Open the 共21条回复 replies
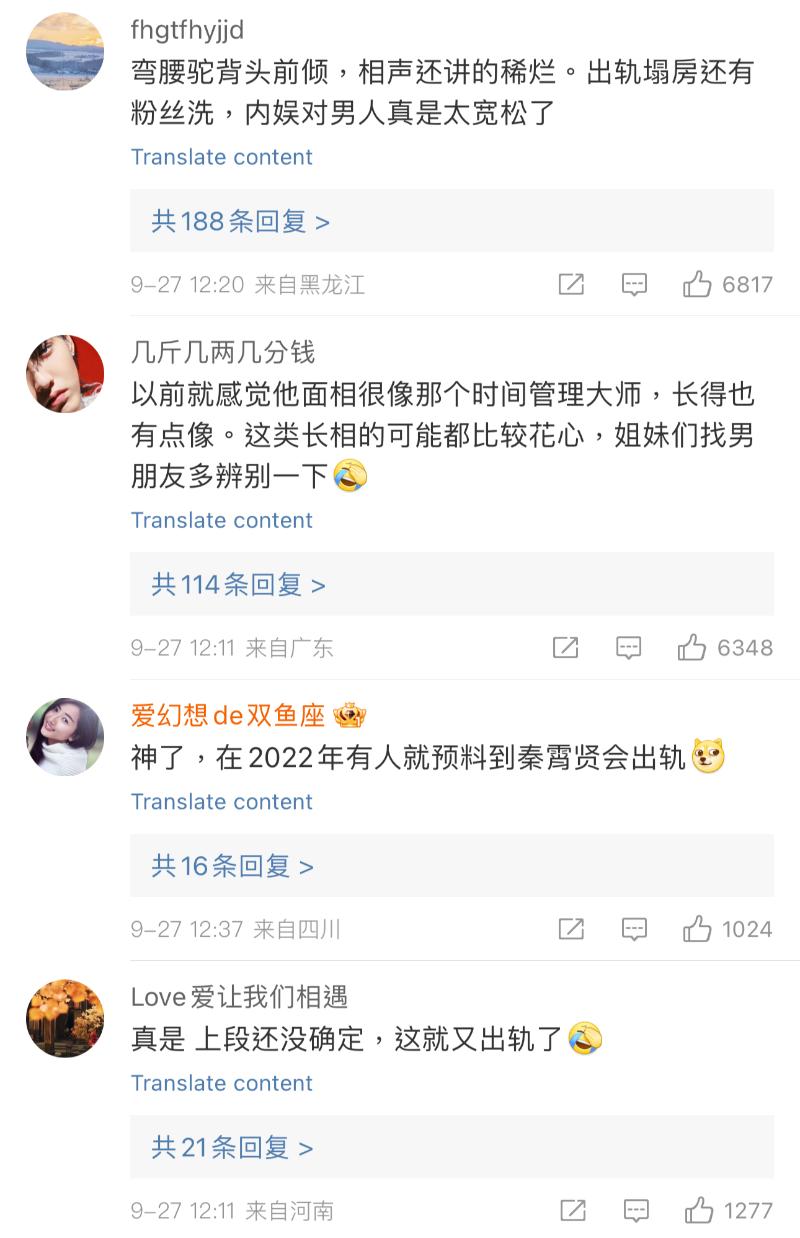800x1238 pixels. tap(233, 1147)
